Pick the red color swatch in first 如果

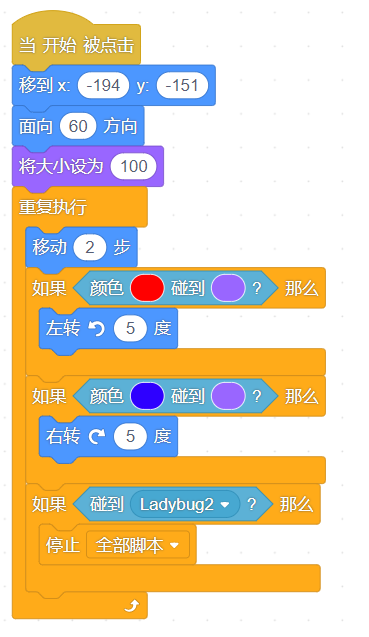tap(147, 288)
